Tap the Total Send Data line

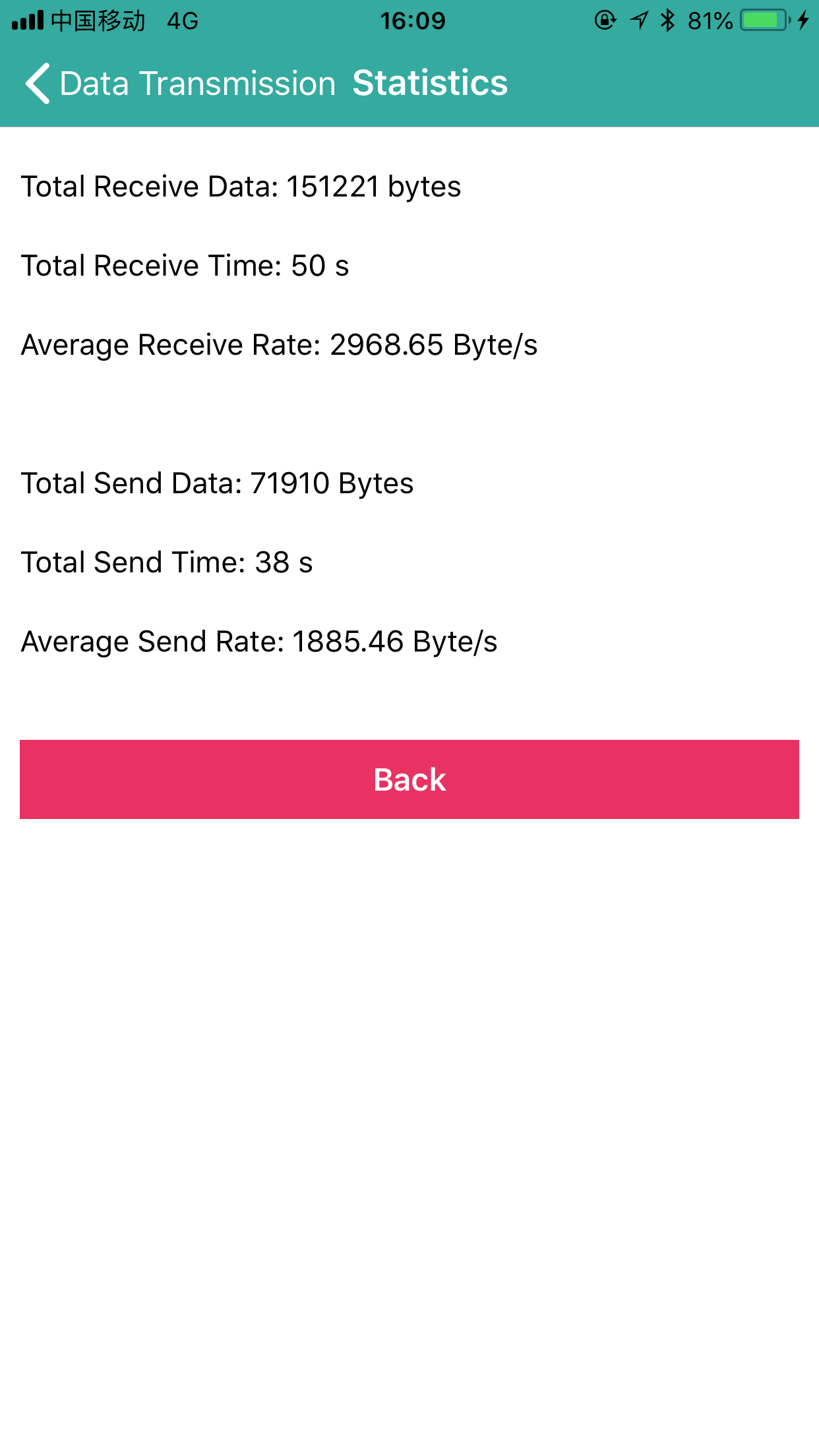218,483
